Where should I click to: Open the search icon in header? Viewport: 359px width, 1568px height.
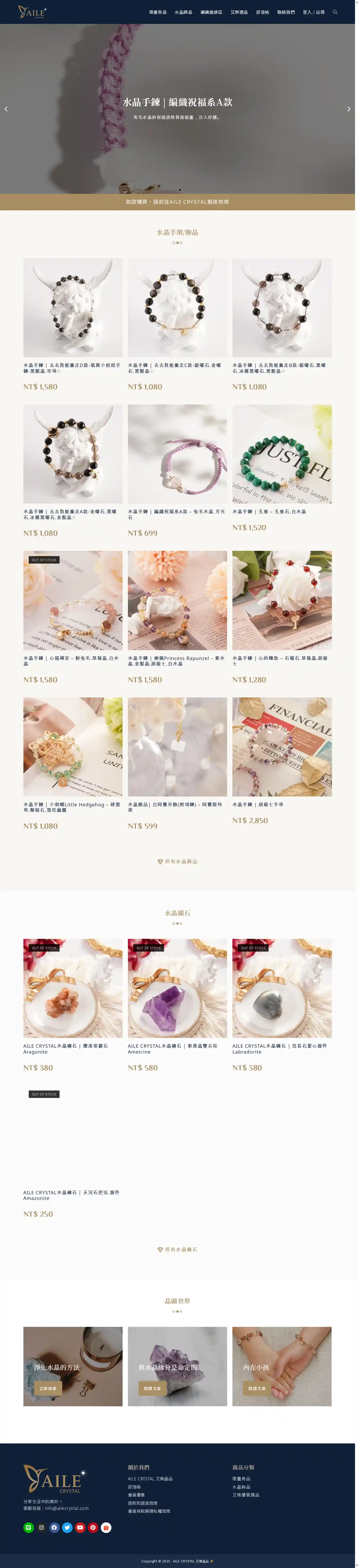pyautogui.click(x=335, y=12)
